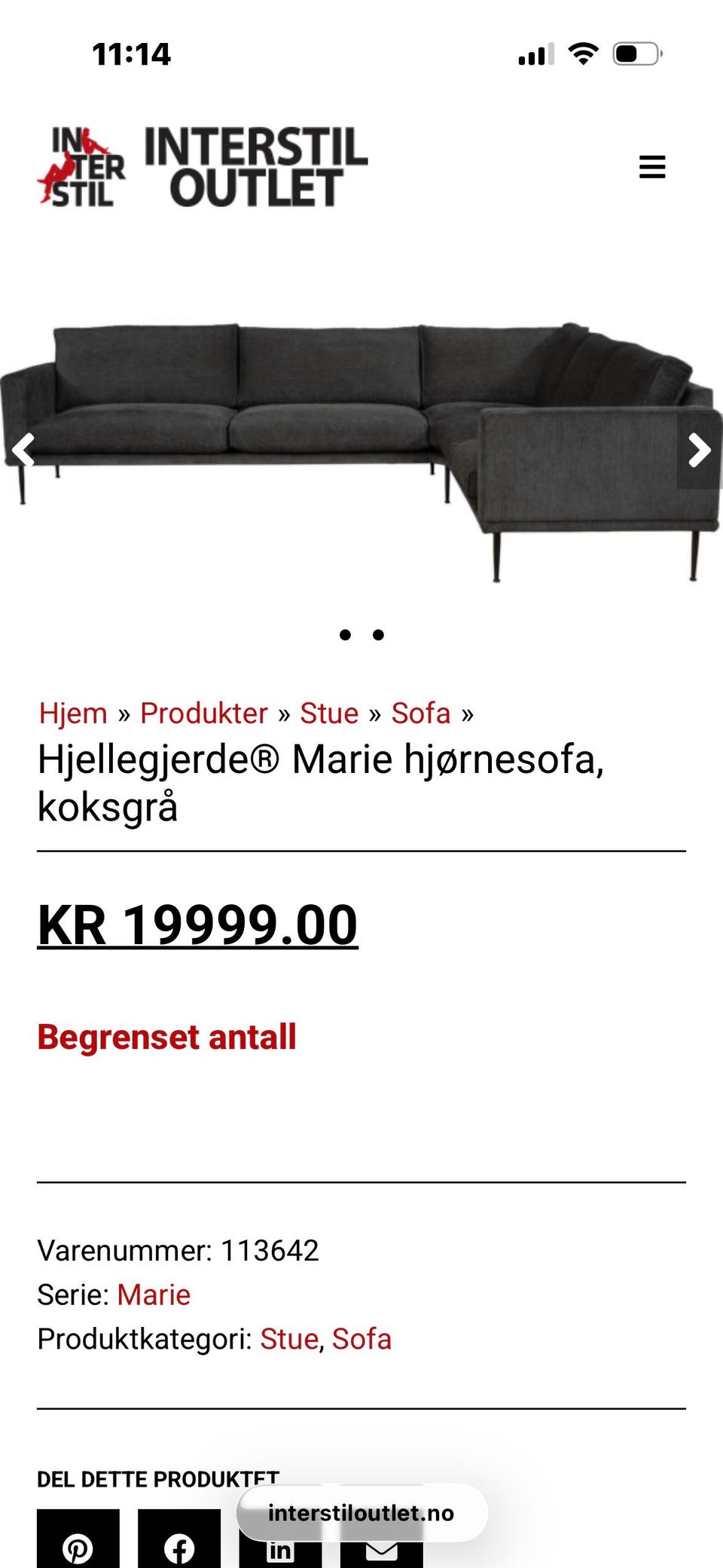Expand the Produkter breadcrumb section
723x1568 pixels.
205,714
